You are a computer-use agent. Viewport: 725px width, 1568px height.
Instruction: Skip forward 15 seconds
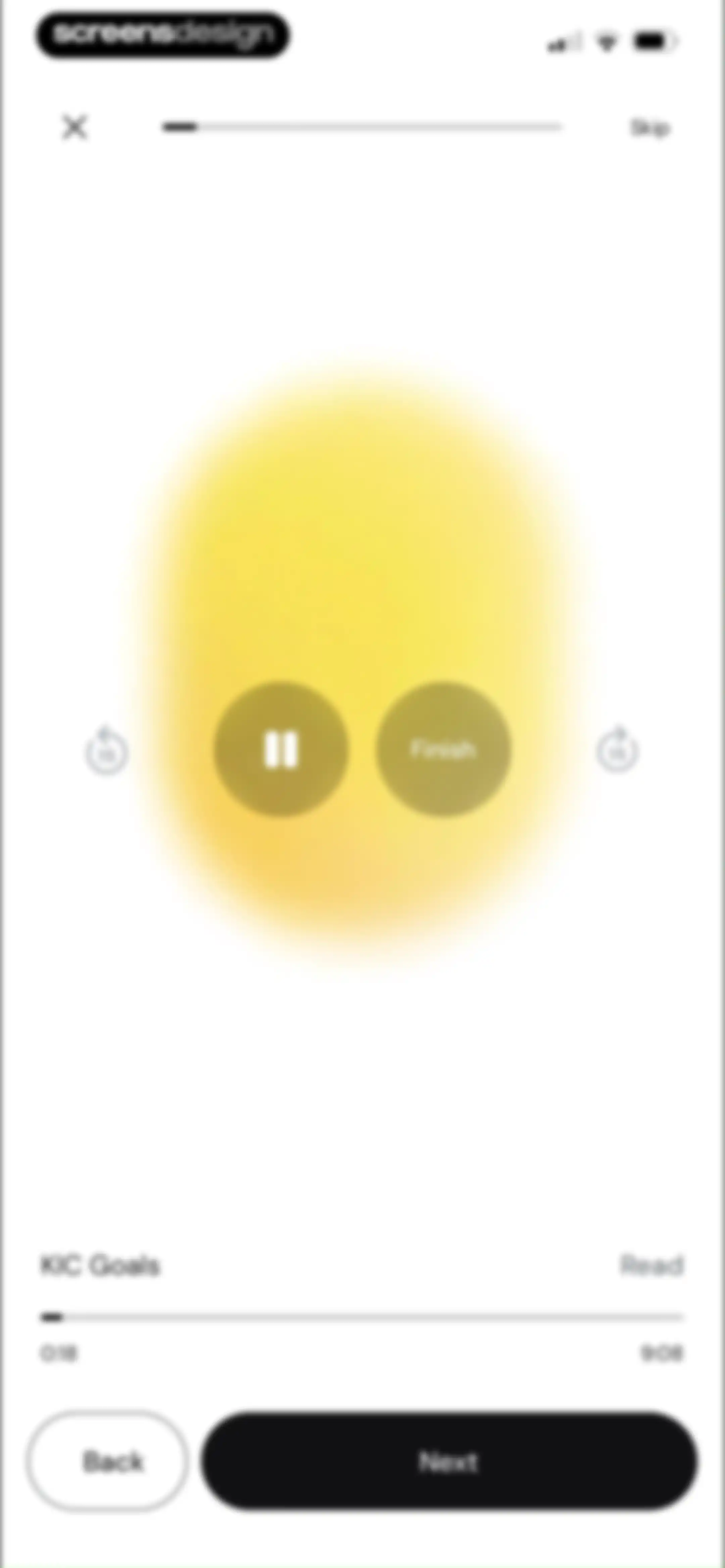[617, 751]
